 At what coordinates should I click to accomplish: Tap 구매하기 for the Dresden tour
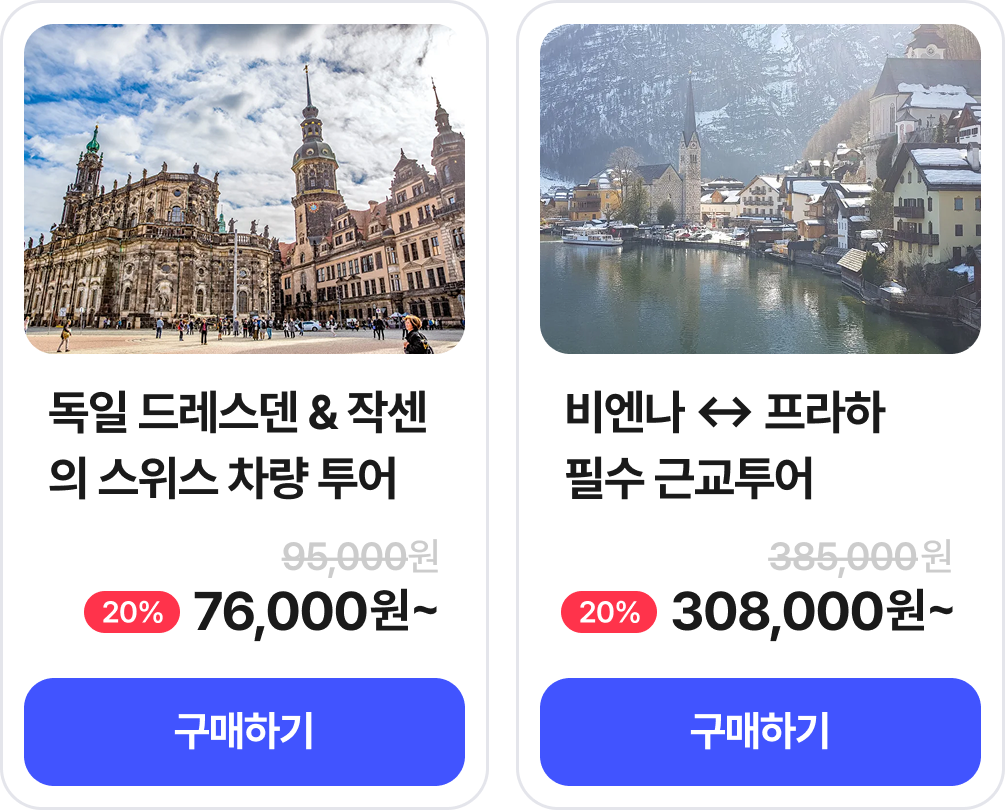pos(244,732)
